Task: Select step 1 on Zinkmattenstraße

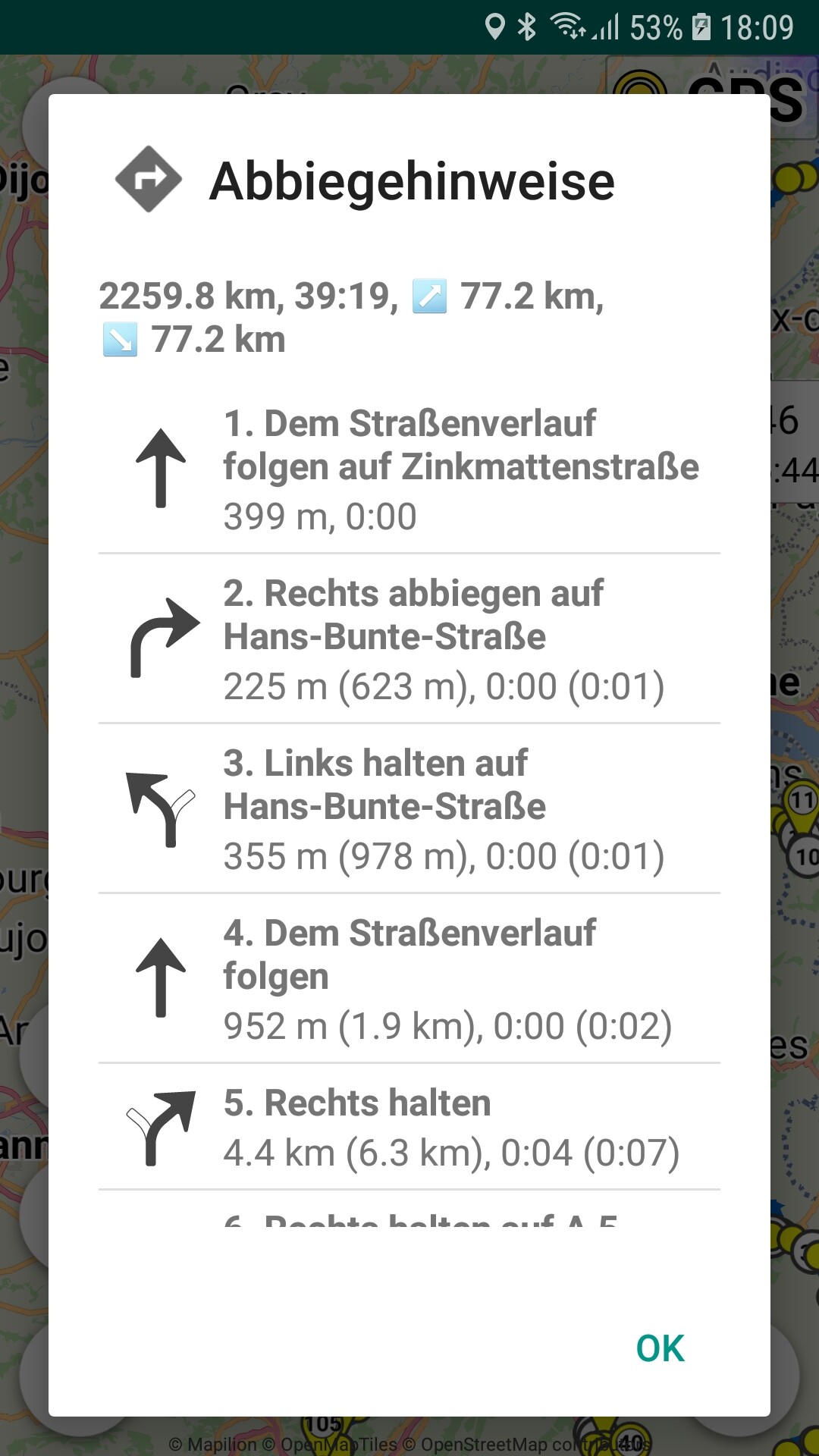Action: click(409, 469)
